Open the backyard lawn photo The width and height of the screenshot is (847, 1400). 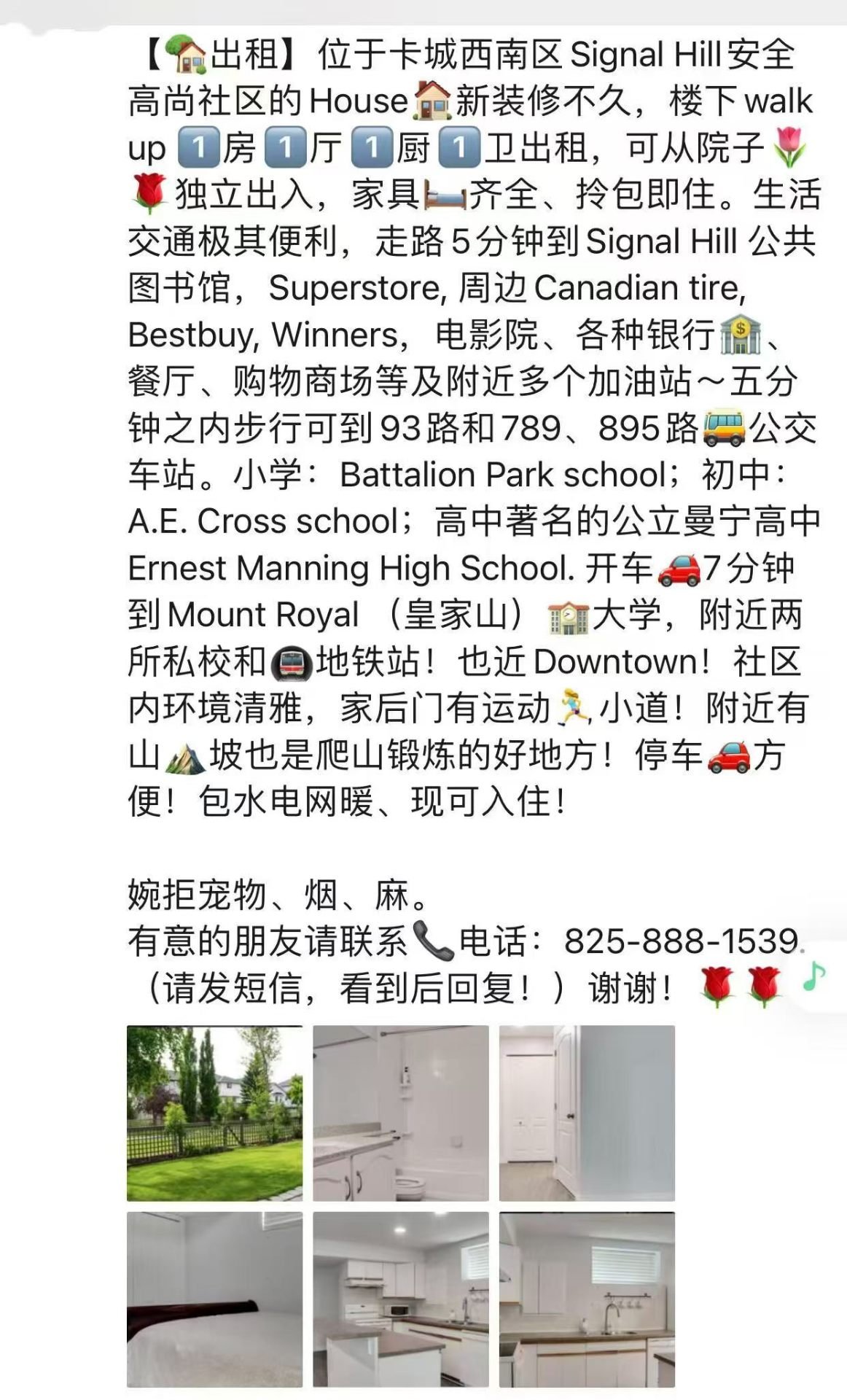(x=214, y=1113)
